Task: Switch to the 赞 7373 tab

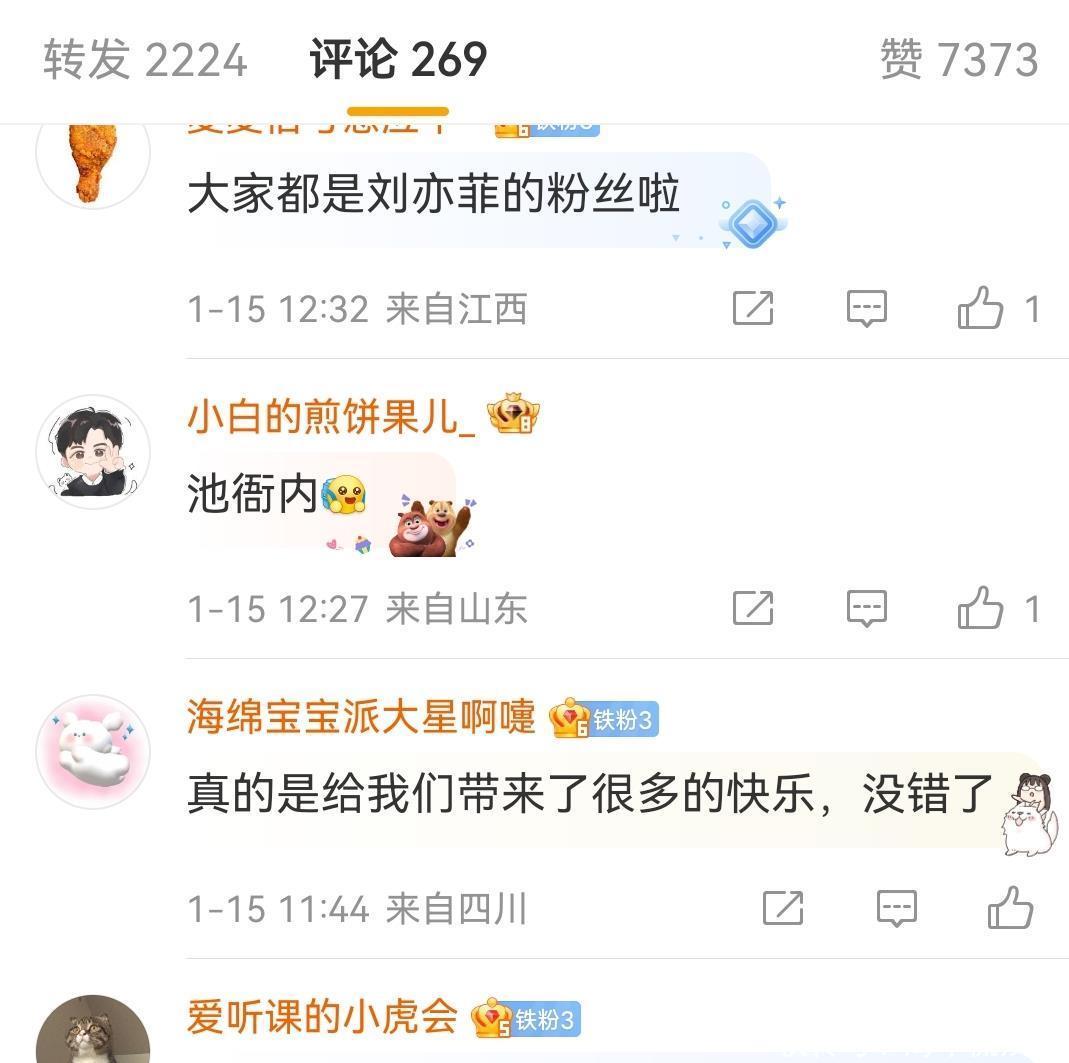Action: pos(958,60)
